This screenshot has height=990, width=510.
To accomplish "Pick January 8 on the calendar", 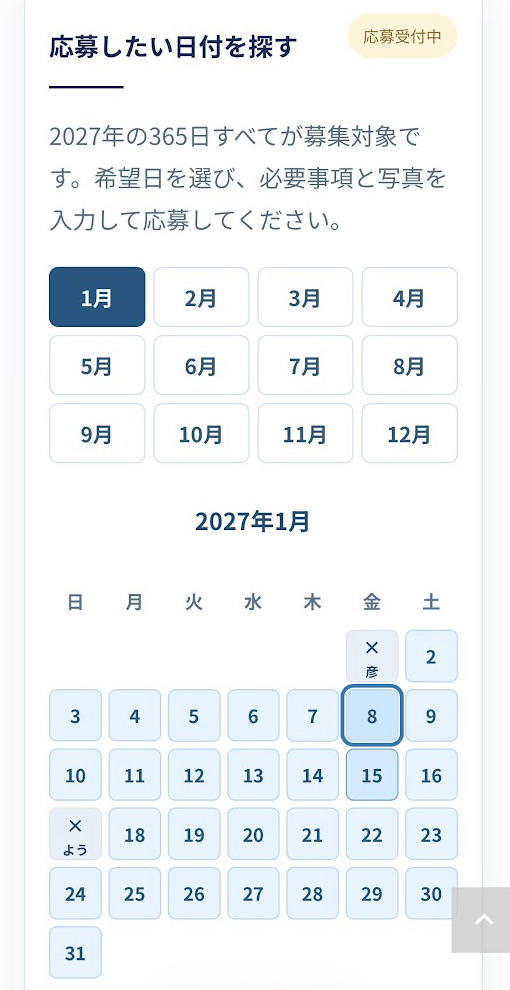I will tap(372, 716).
